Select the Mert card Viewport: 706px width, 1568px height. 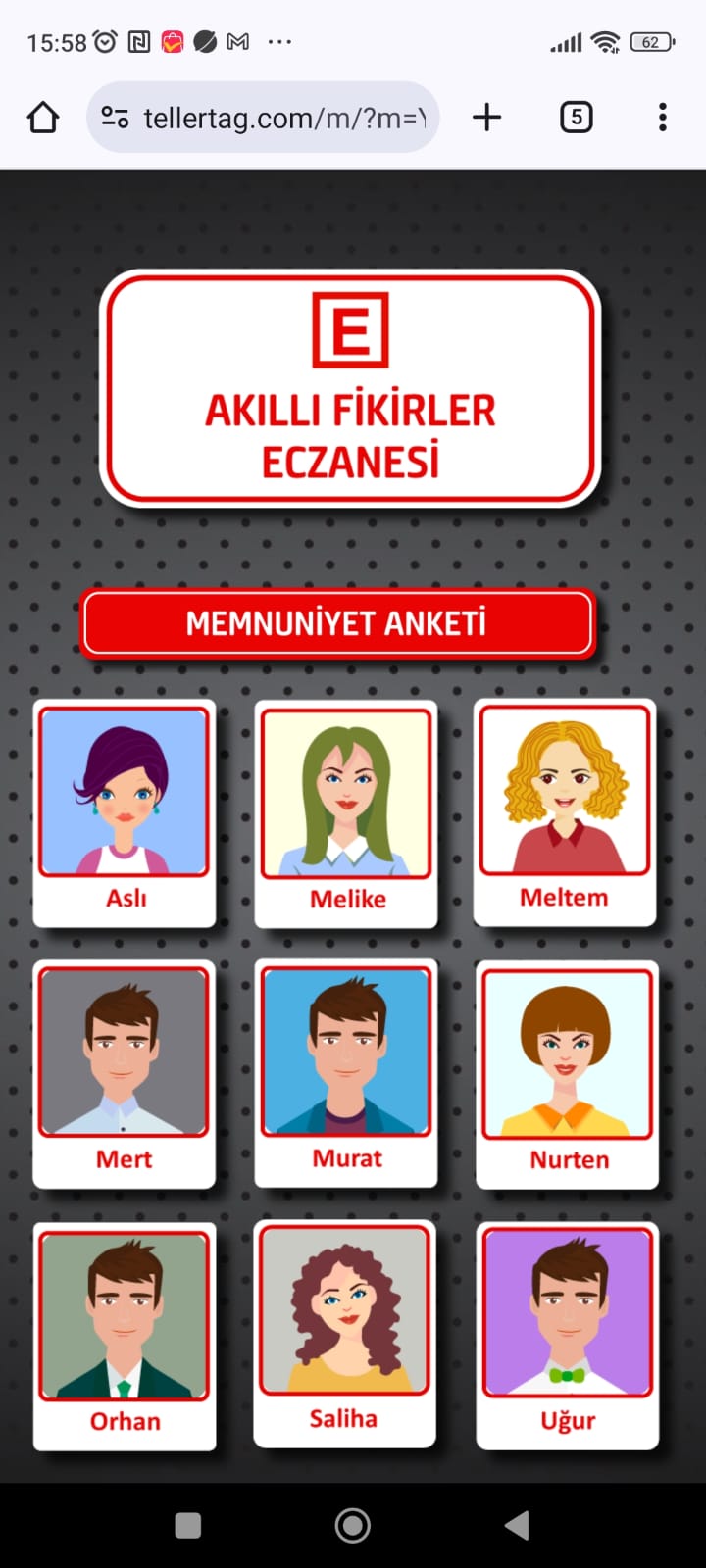click(125, 1073)
